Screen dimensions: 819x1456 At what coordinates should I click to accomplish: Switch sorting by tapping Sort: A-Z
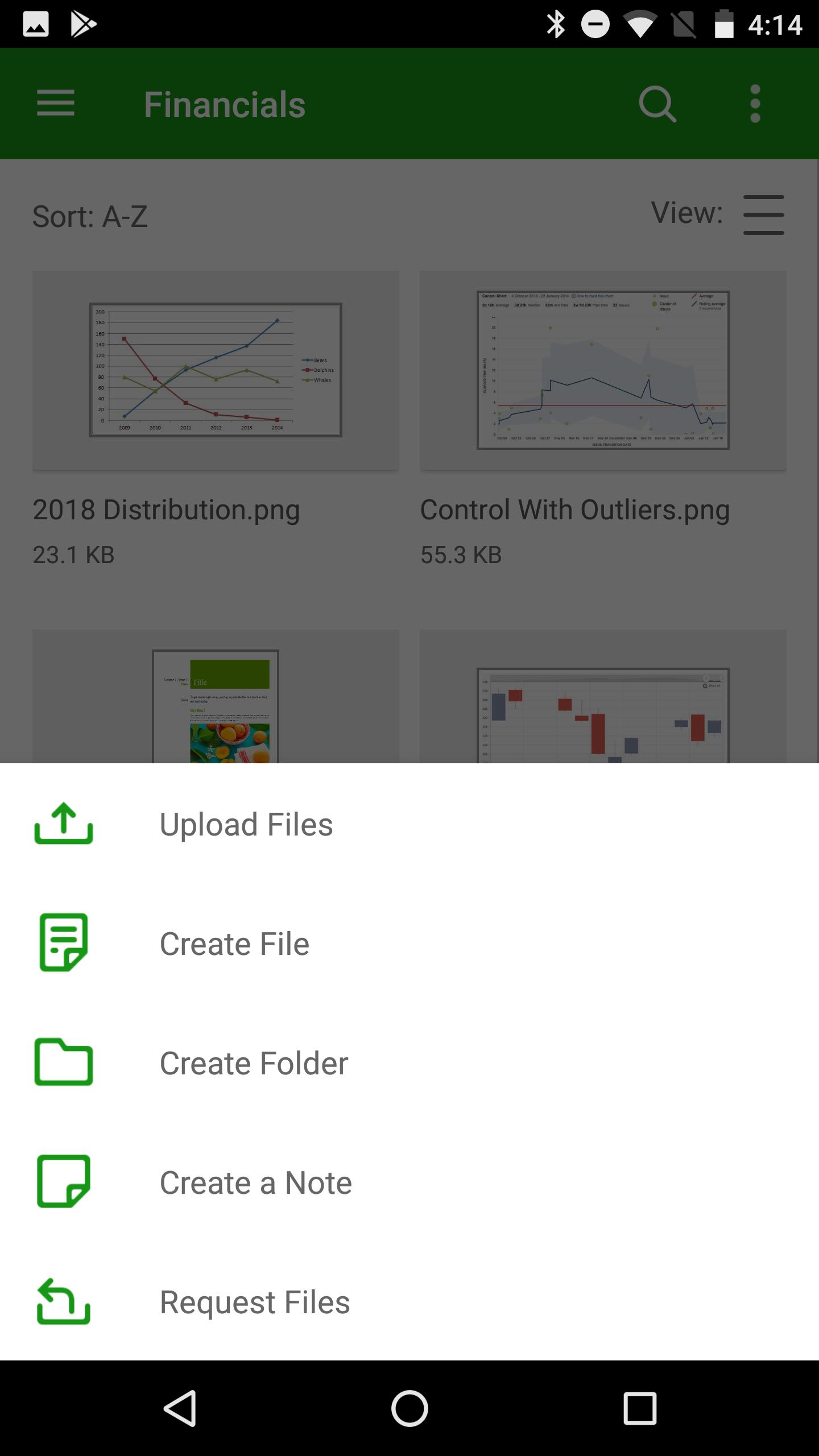pyautogui.click(x=89, y=216)
